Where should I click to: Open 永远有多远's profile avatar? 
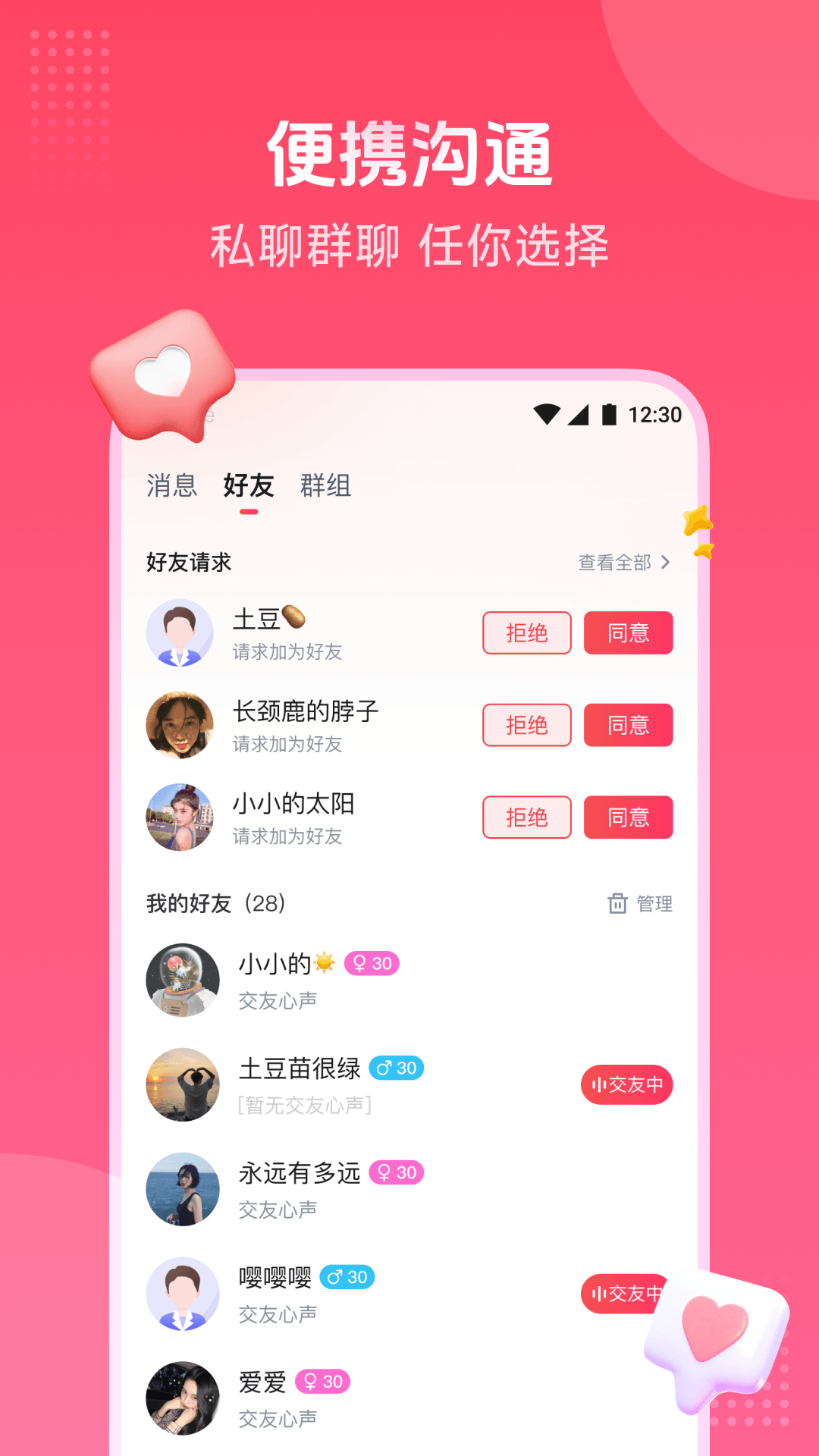pos(182,1188)
